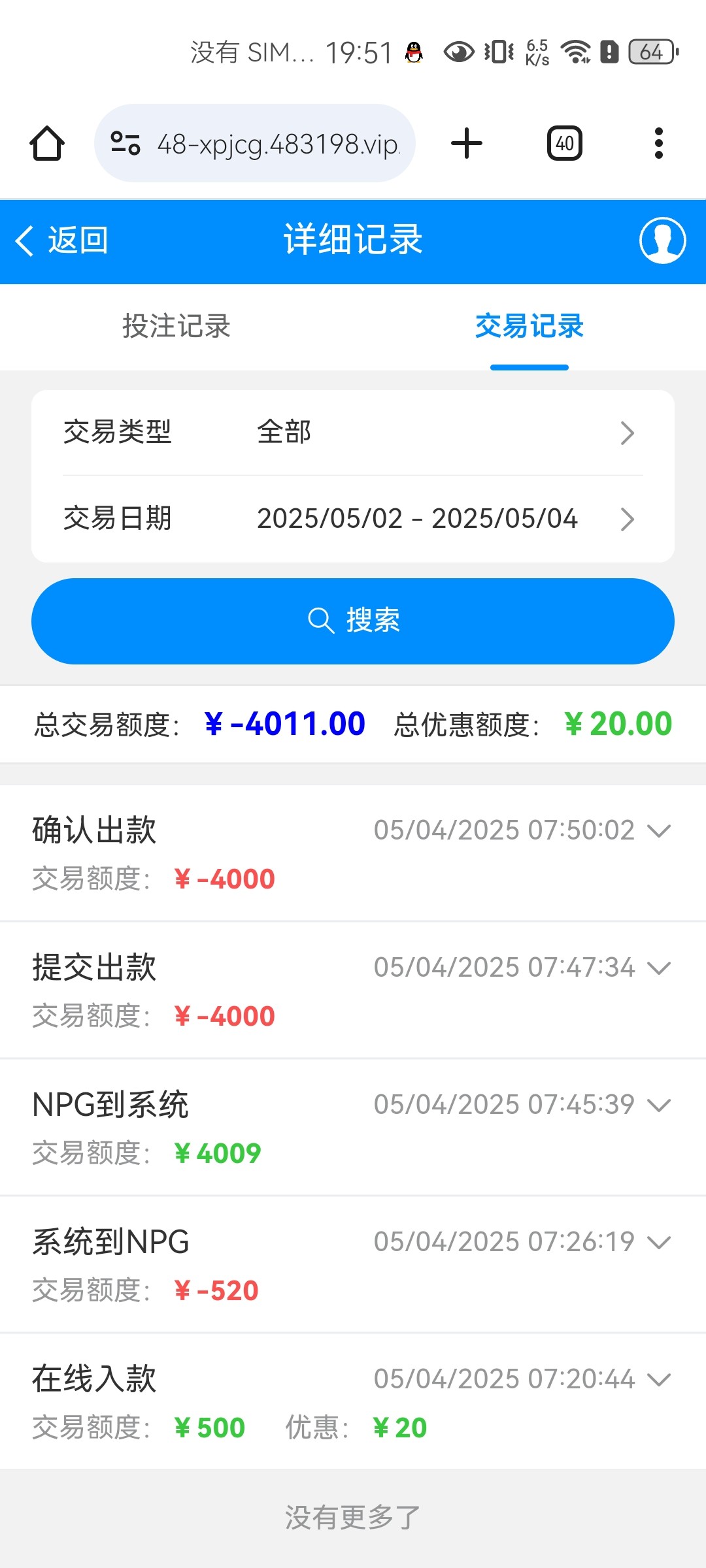
Task: Change the 交易日期 range
Action: click(353, 519)
